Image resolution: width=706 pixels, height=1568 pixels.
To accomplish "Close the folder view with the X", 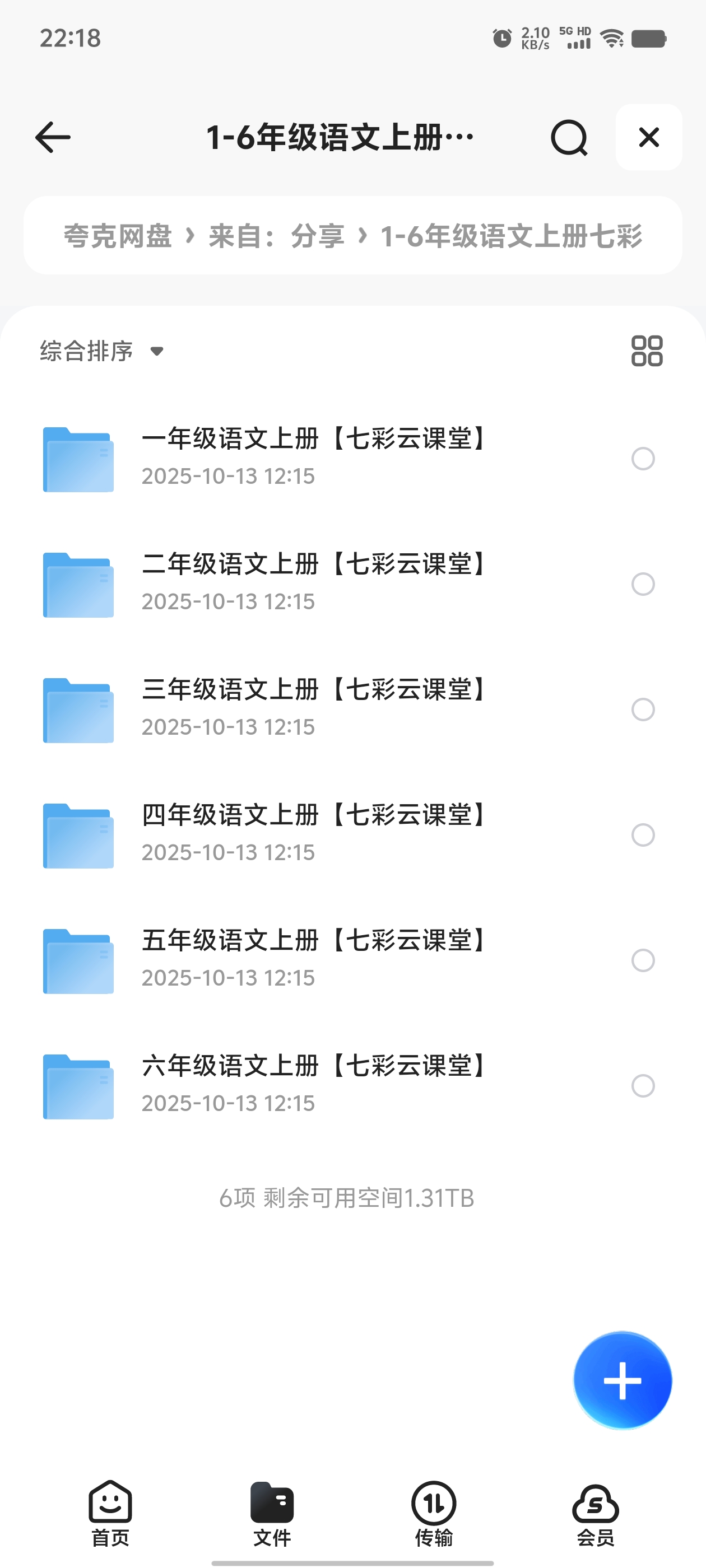I will 649,138.
